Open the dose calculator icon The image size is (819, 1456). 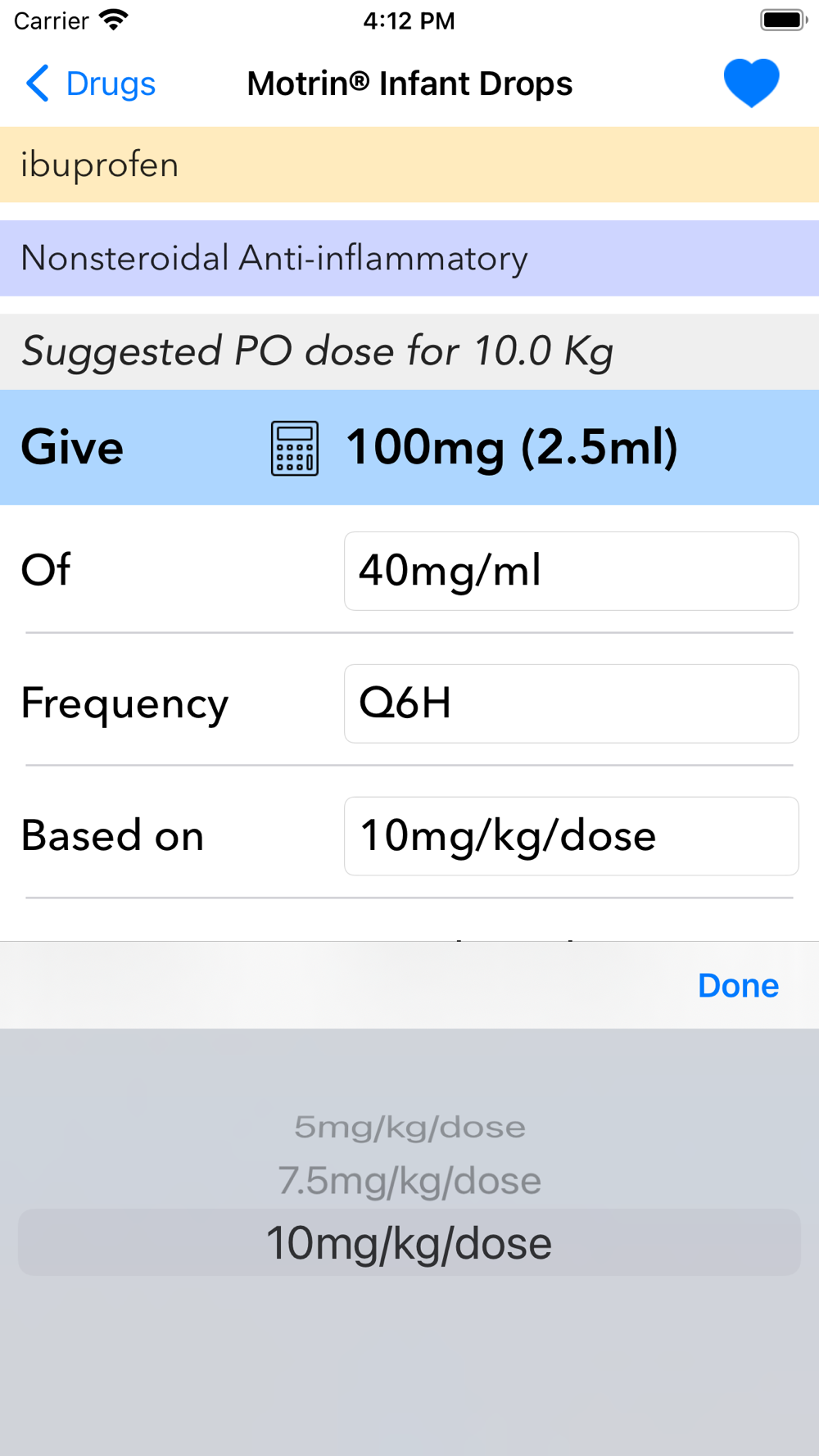click(294, 448)
